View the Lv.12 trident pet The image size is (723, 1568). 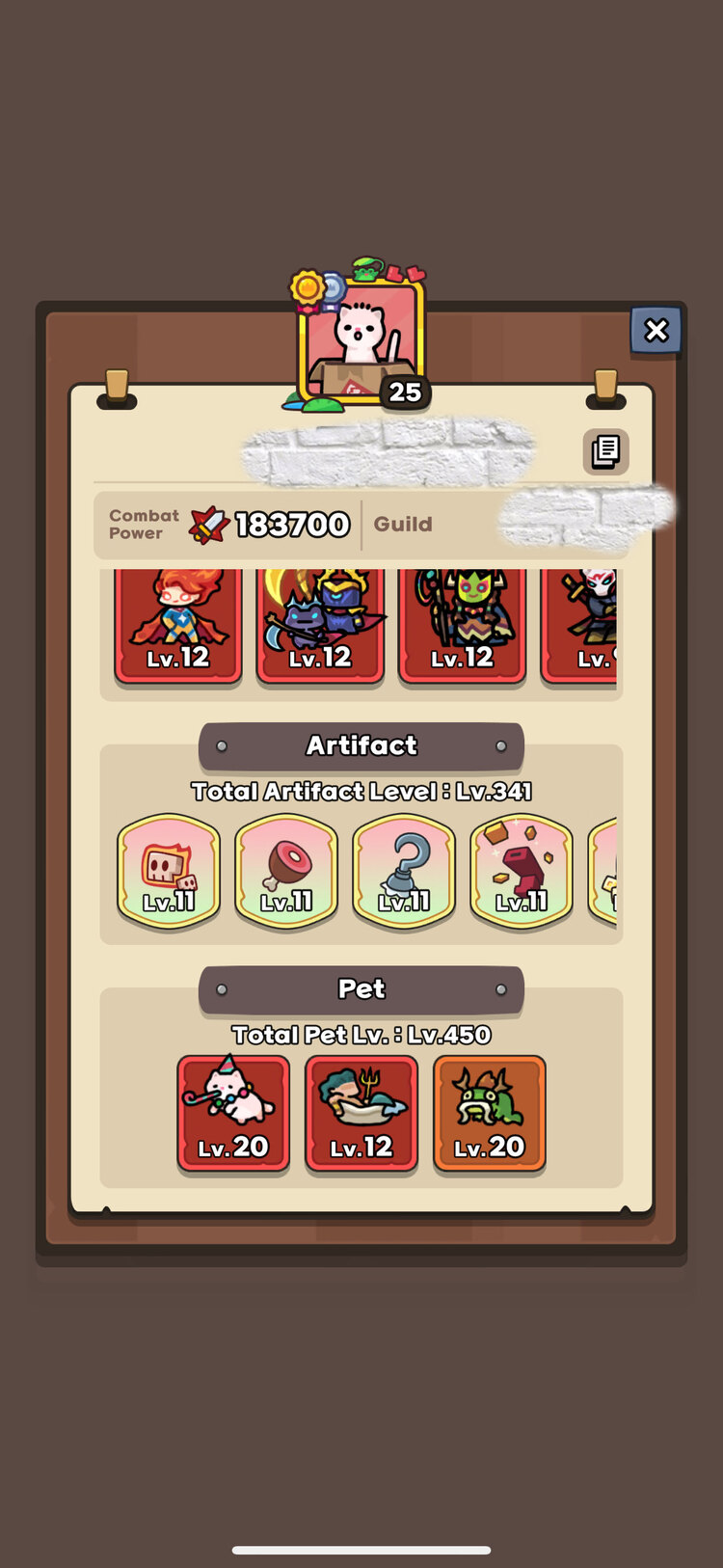coord(361,1113)
